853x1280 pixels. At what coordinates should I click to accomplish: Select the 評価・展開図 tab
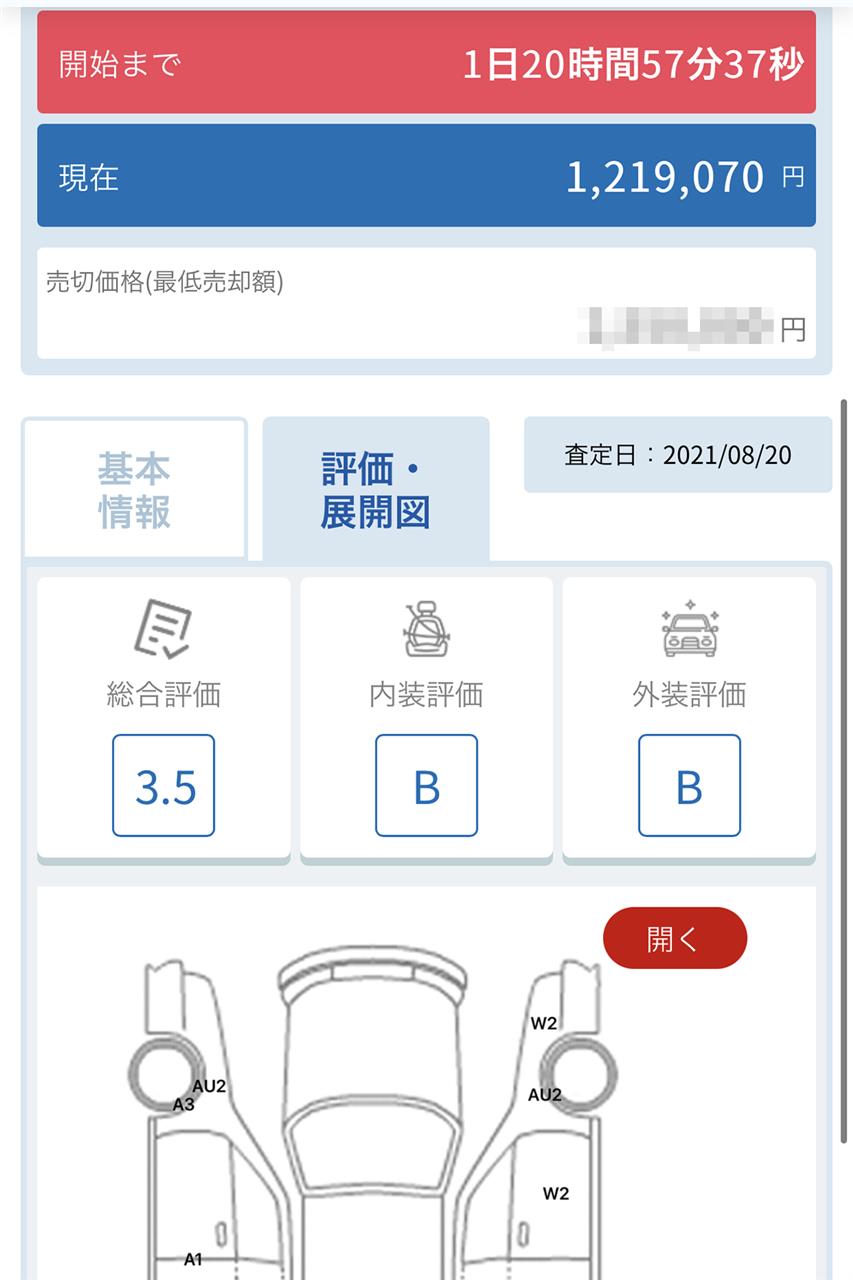[x=375, y=490]
